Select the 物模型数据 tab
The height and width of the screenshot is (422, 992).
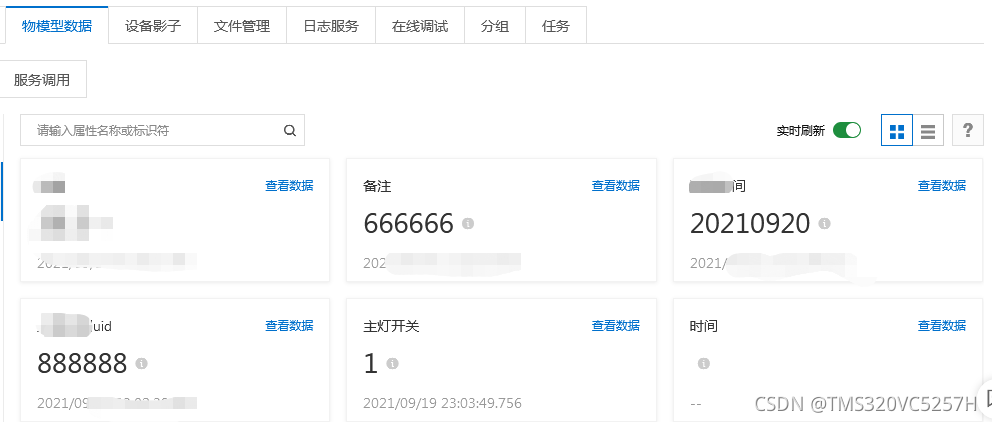(57, 26)
